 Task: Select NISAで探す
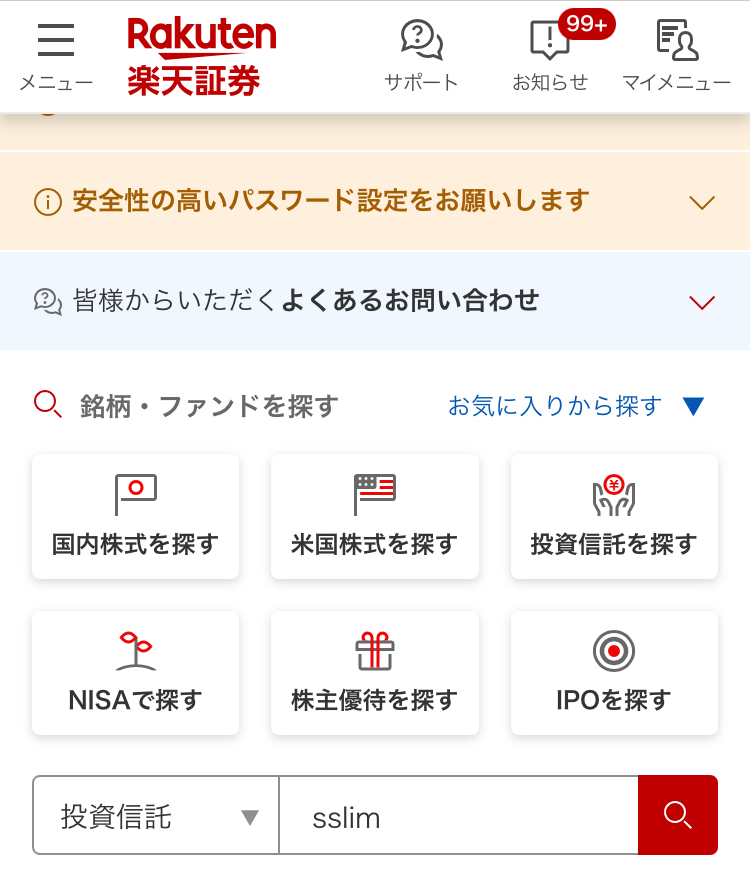click(135, 673)
